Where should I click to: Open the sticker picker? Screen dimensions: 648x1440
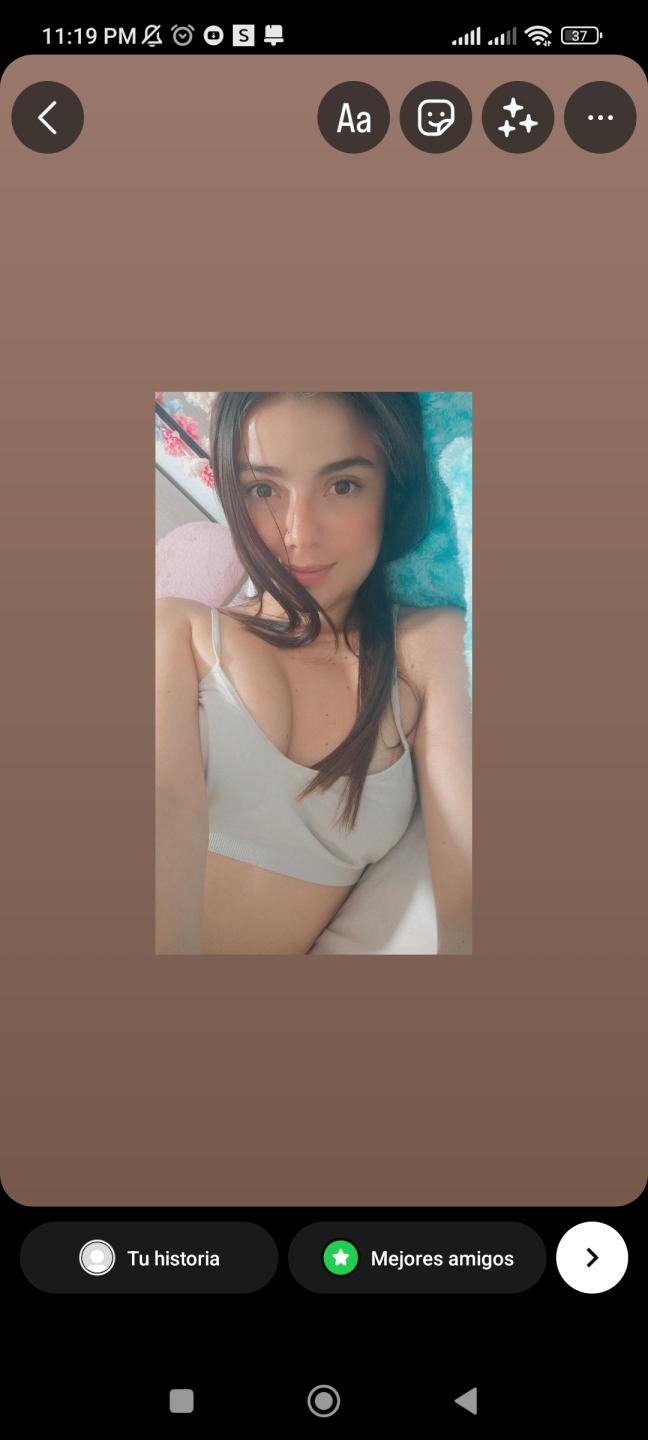tap(435, 118)
